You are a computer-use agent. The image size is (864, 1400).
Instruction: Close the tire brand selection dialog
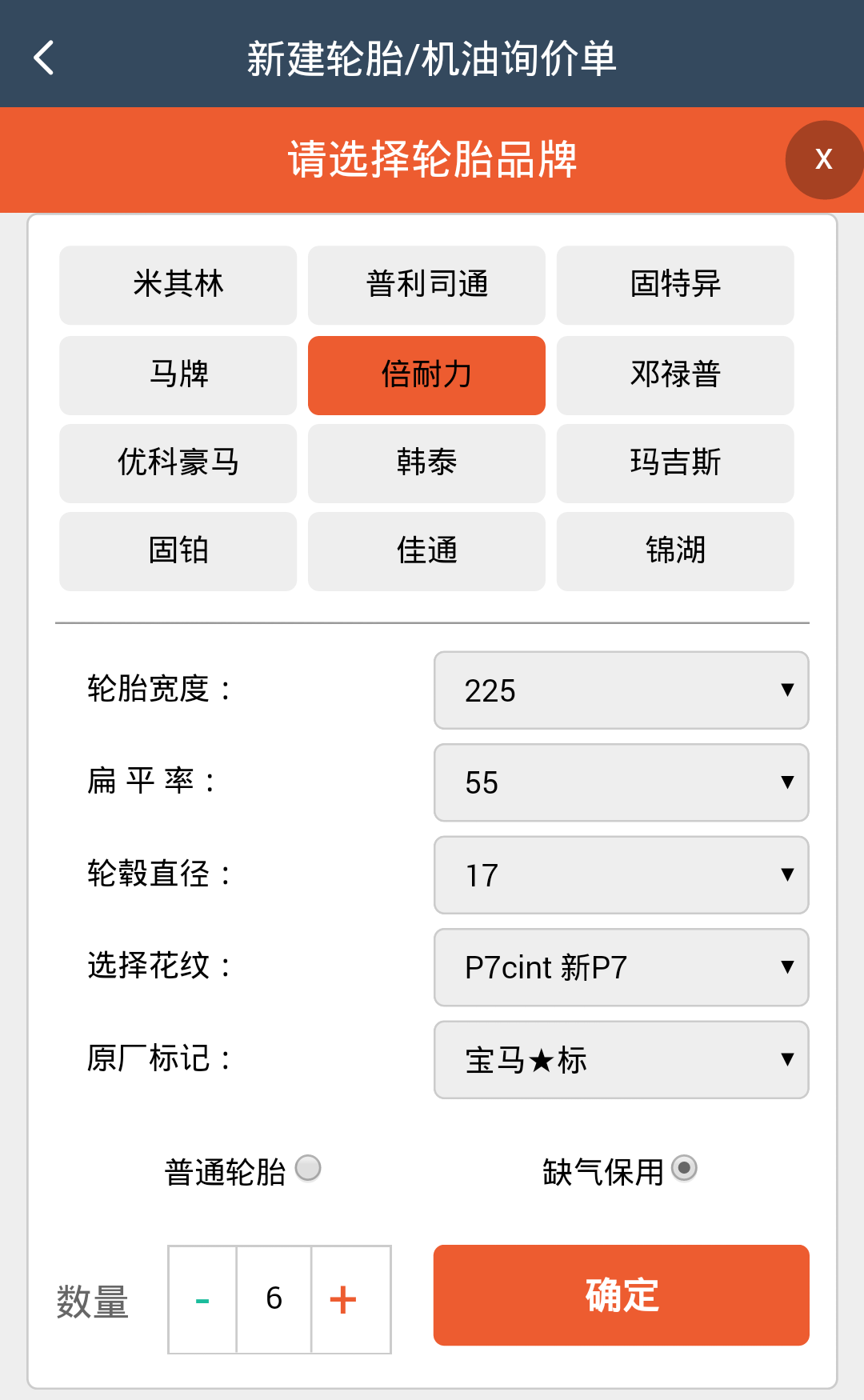click(x=823, y=159)
